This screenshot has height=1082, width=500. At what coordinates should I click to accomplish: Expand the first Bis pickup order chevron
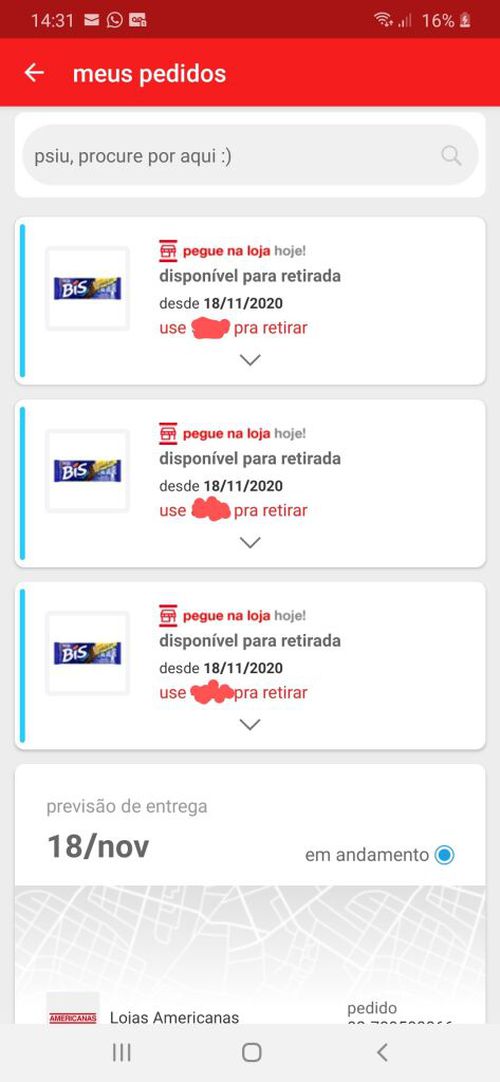(250, 360)
